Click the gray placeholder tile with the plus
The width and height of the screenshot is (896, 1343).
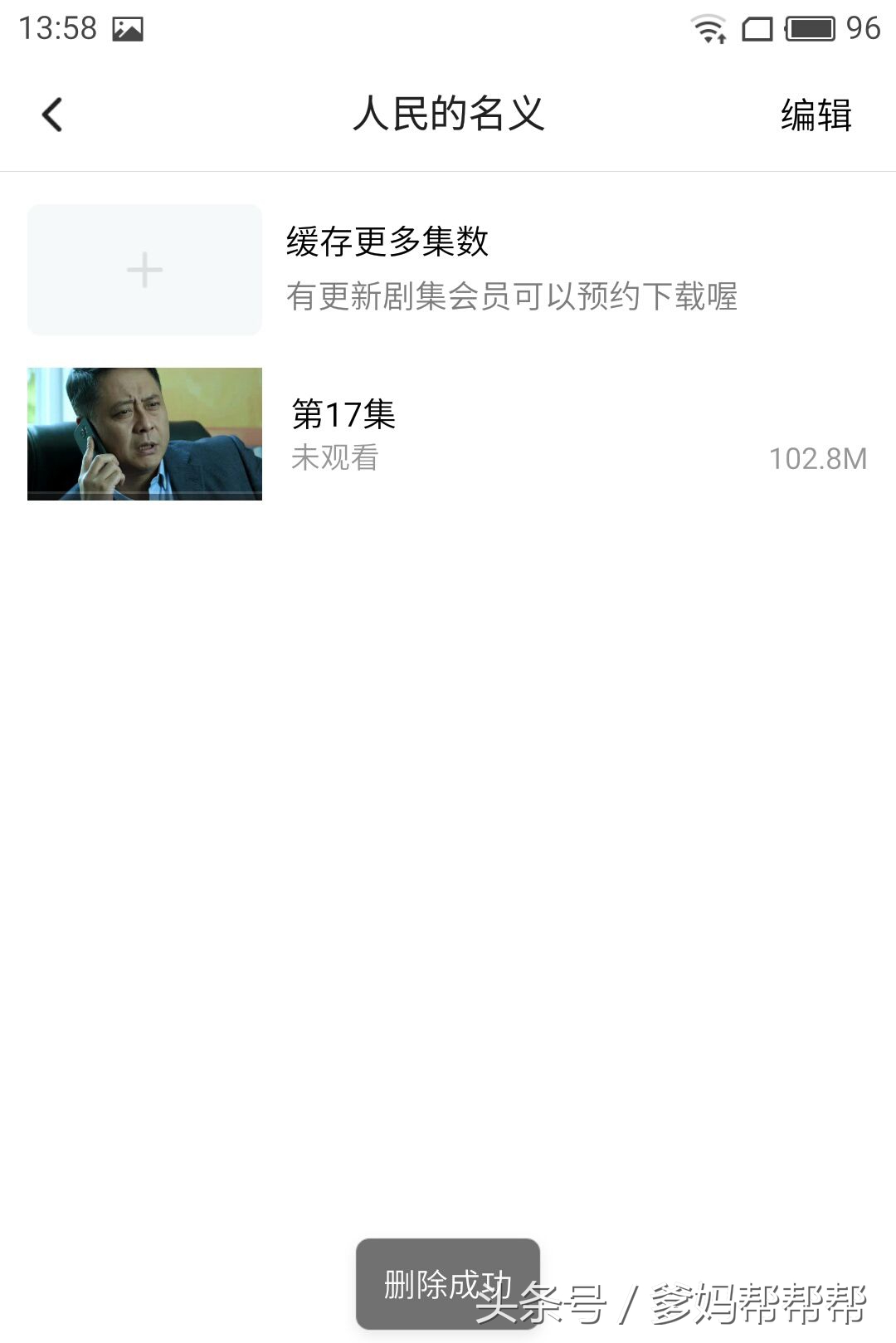(144, 268)
